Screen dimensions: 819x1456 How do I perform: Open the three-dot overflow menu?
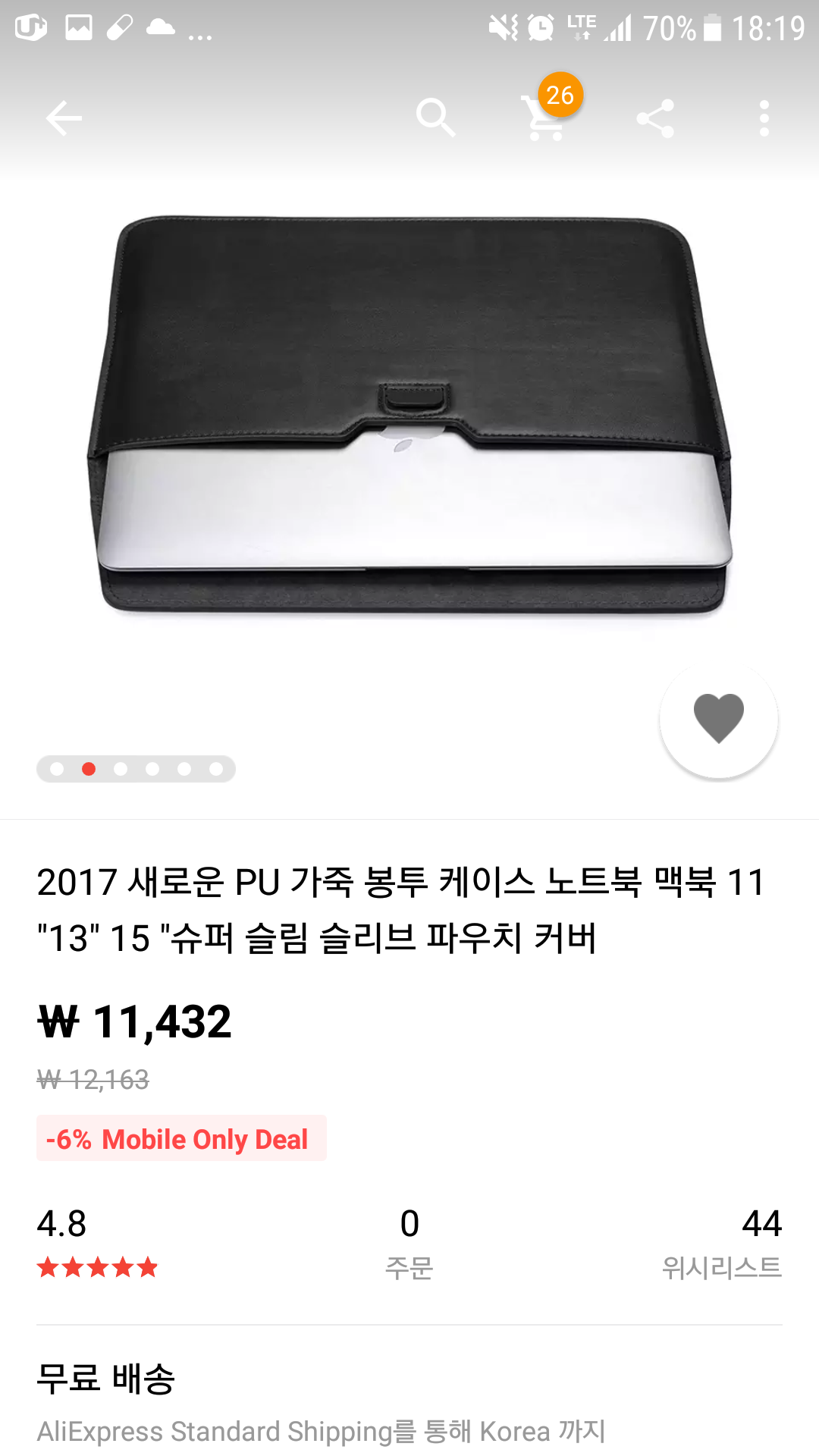coord(764,118)
